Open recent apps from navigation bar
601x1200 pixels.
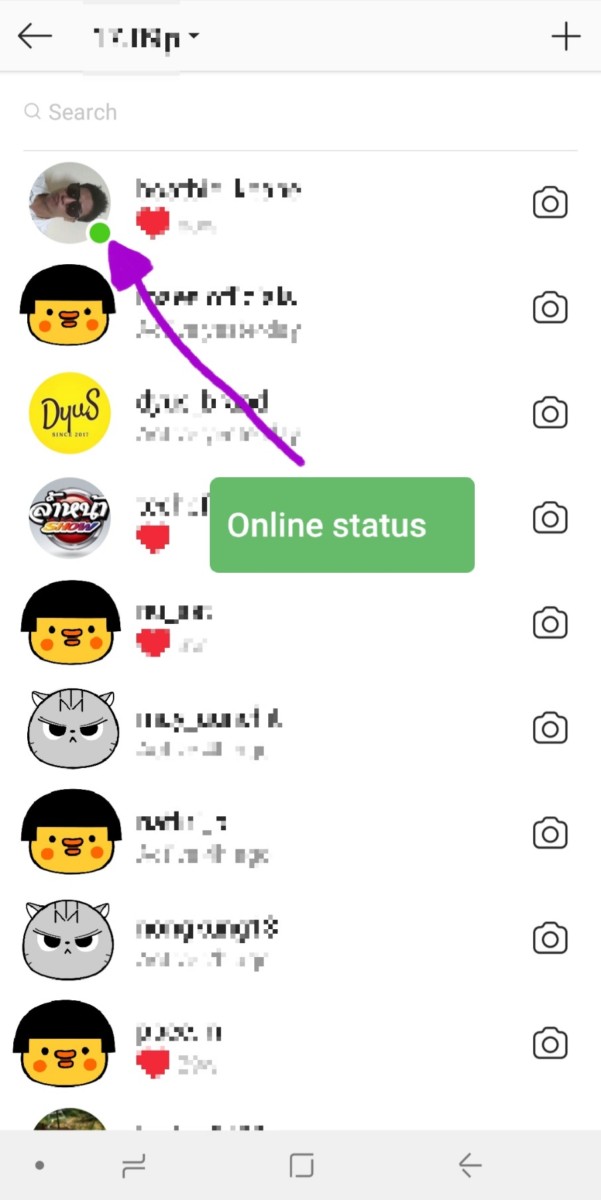point(133,1165)
